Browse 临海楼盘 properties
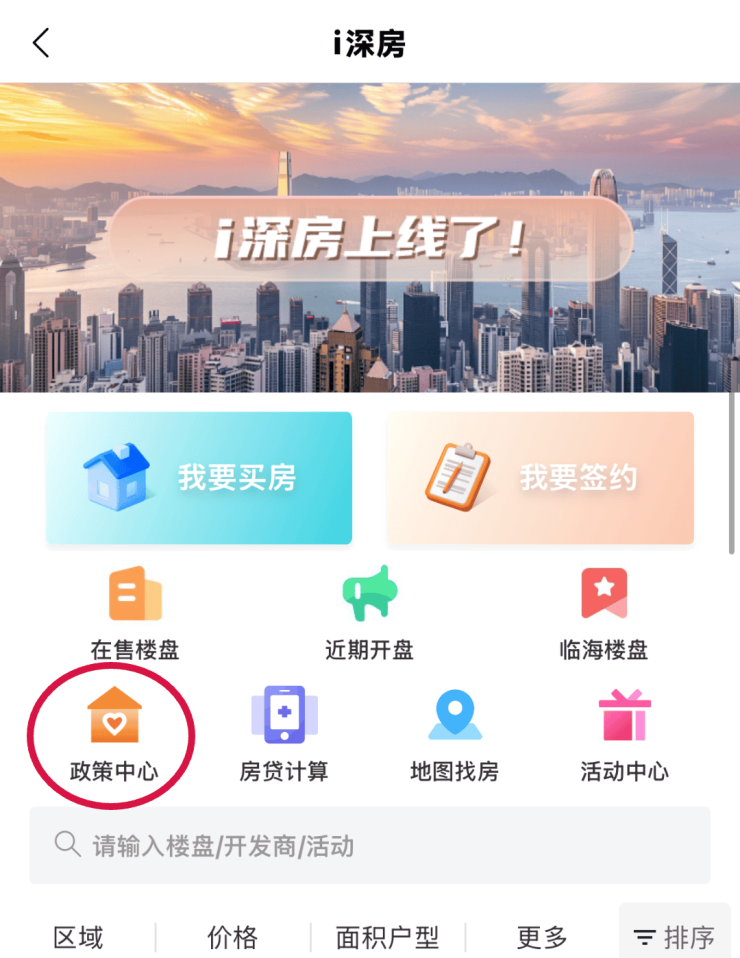Viewport: 740px width, 958px height. point(604,613)
